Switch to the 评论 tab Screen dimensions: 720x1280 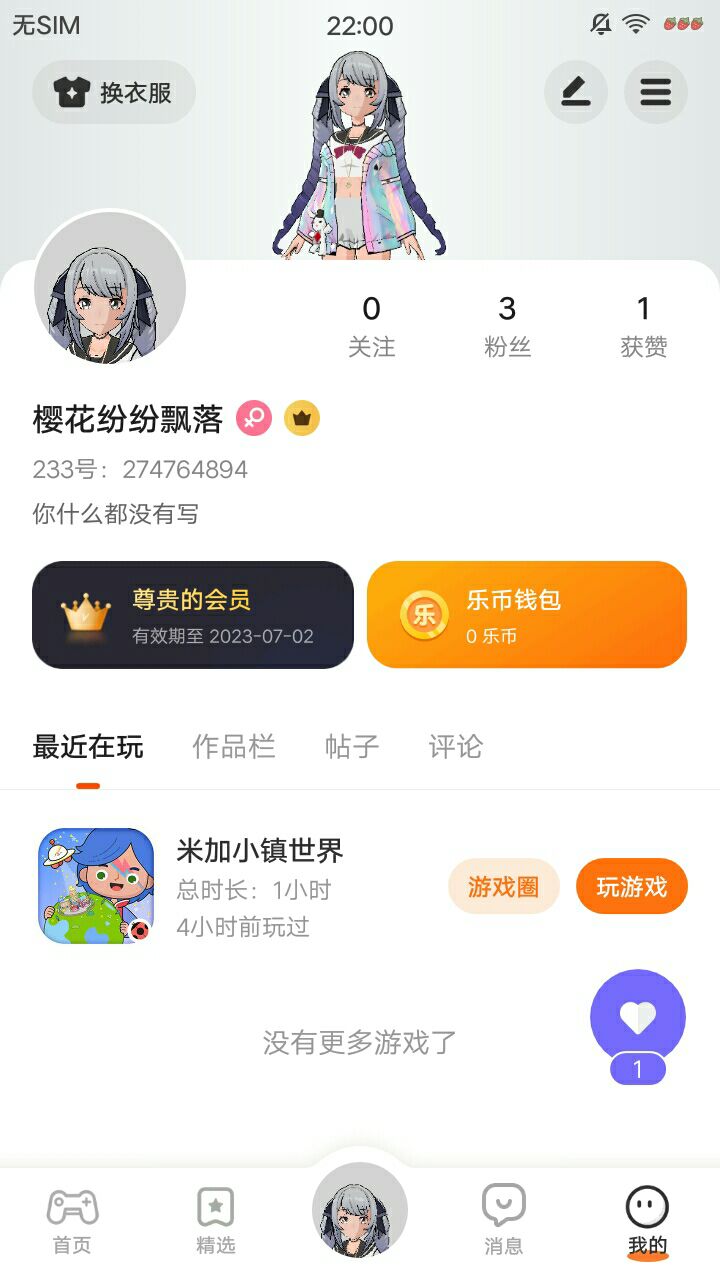(455, 747)
